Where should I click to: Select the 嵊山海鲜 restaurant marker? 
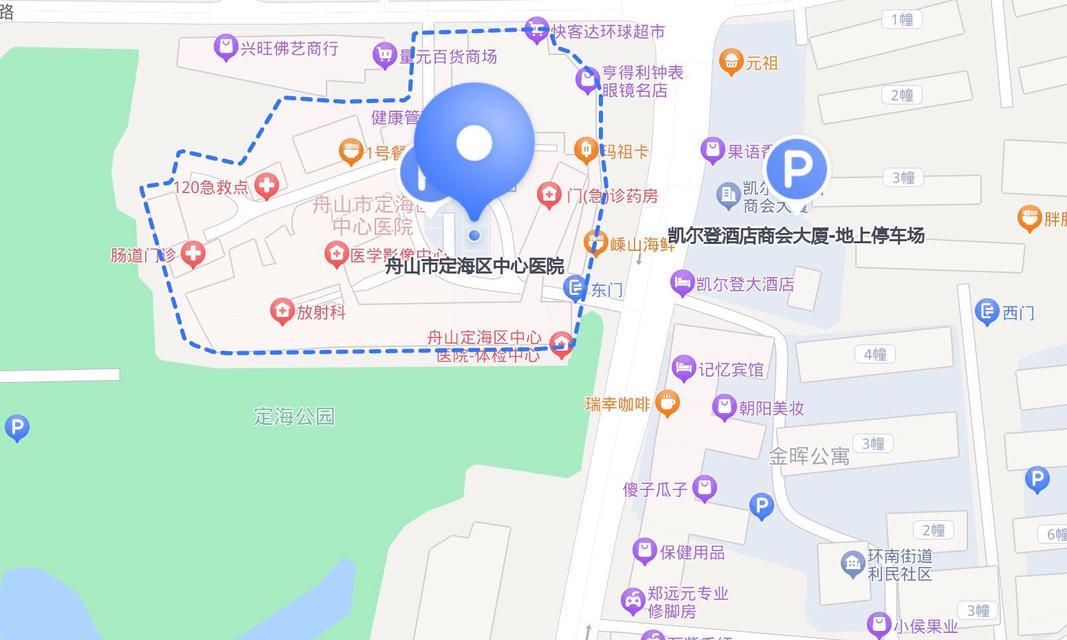tap(596, 242)
